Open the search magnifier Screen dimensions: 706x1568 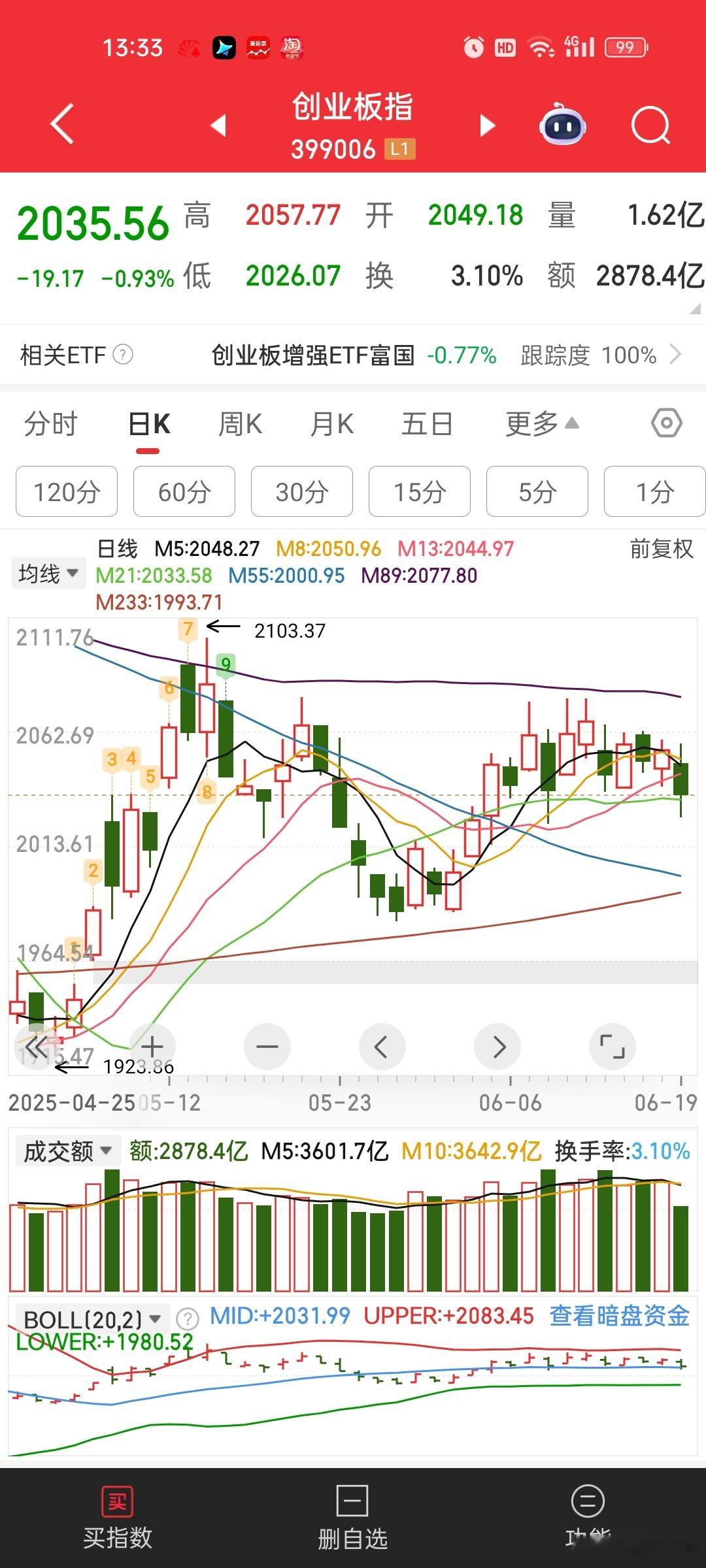tap(650, 125)
